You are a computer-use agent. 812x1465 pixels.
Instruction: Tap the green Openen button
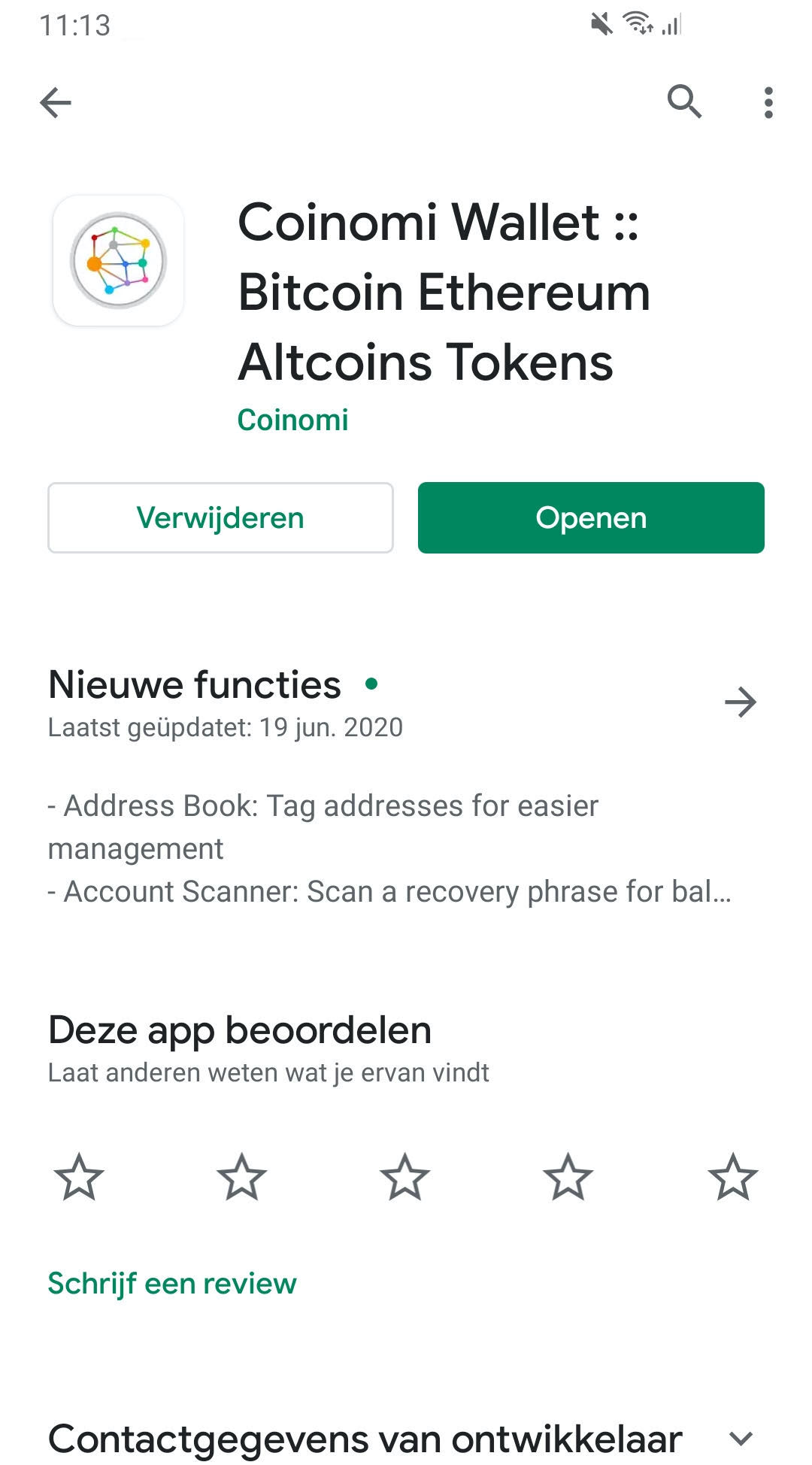point(591,517)
